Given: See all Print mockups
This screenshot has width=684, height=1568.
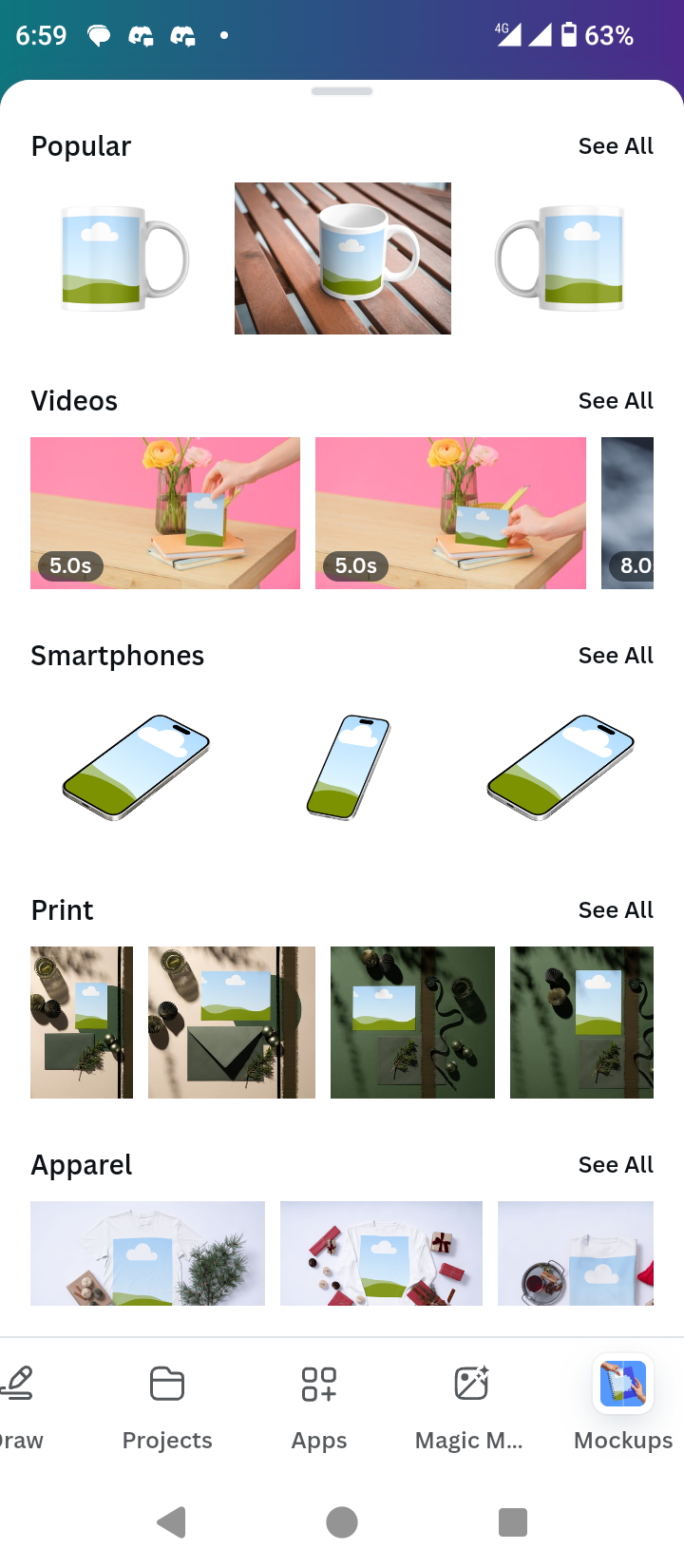Looking at the screenshot, I should (616, 910).
